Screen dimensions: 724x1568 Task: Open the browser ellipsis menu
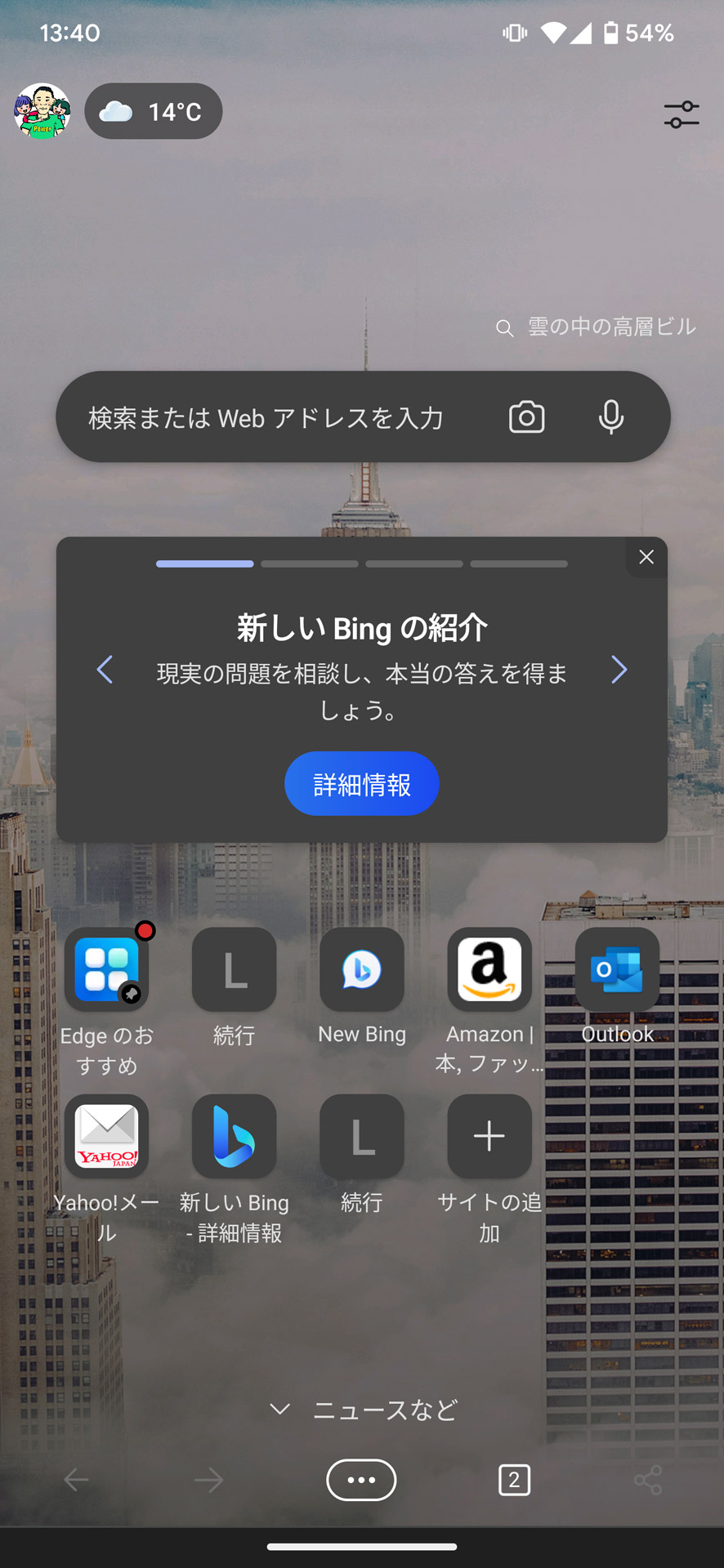coord(361,1480)
